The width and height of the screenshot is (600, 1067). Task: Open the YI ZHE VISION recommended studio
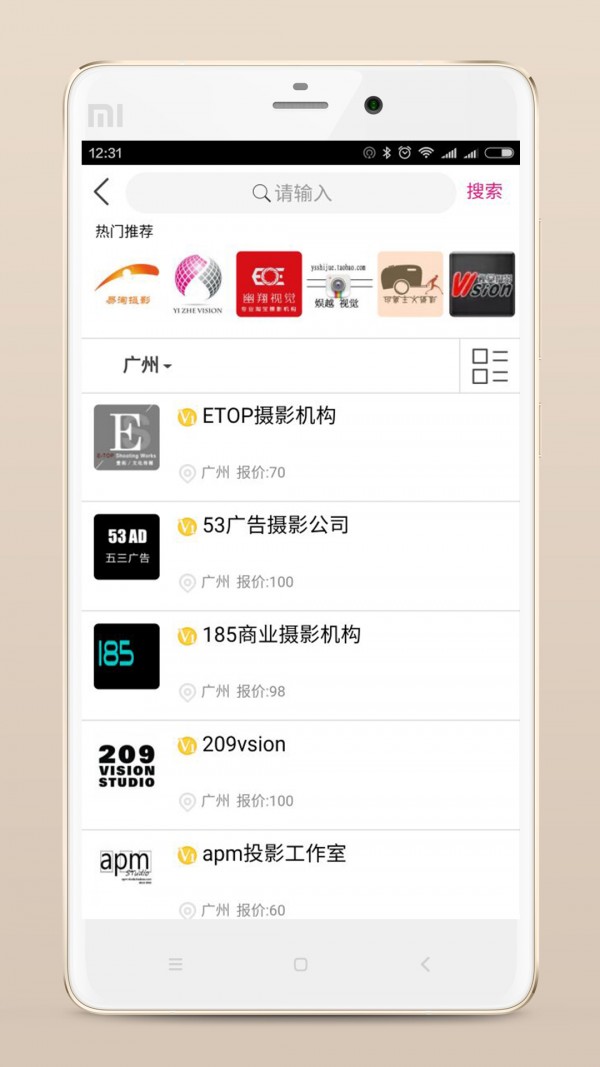tap(198, 284)
